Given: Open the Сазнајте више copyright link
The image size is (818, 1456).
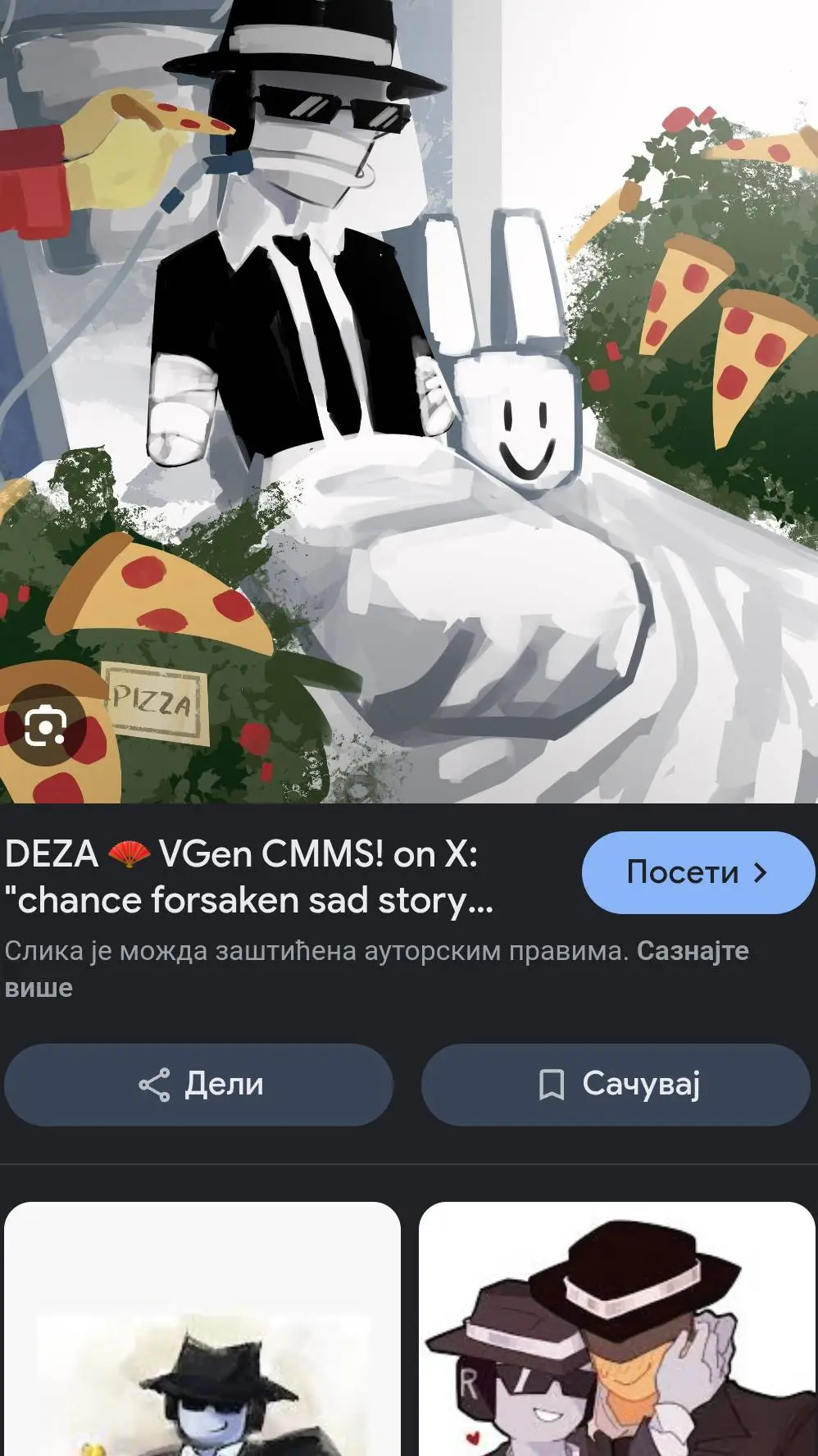Looking at the screenshot, I should coord(692,951).
